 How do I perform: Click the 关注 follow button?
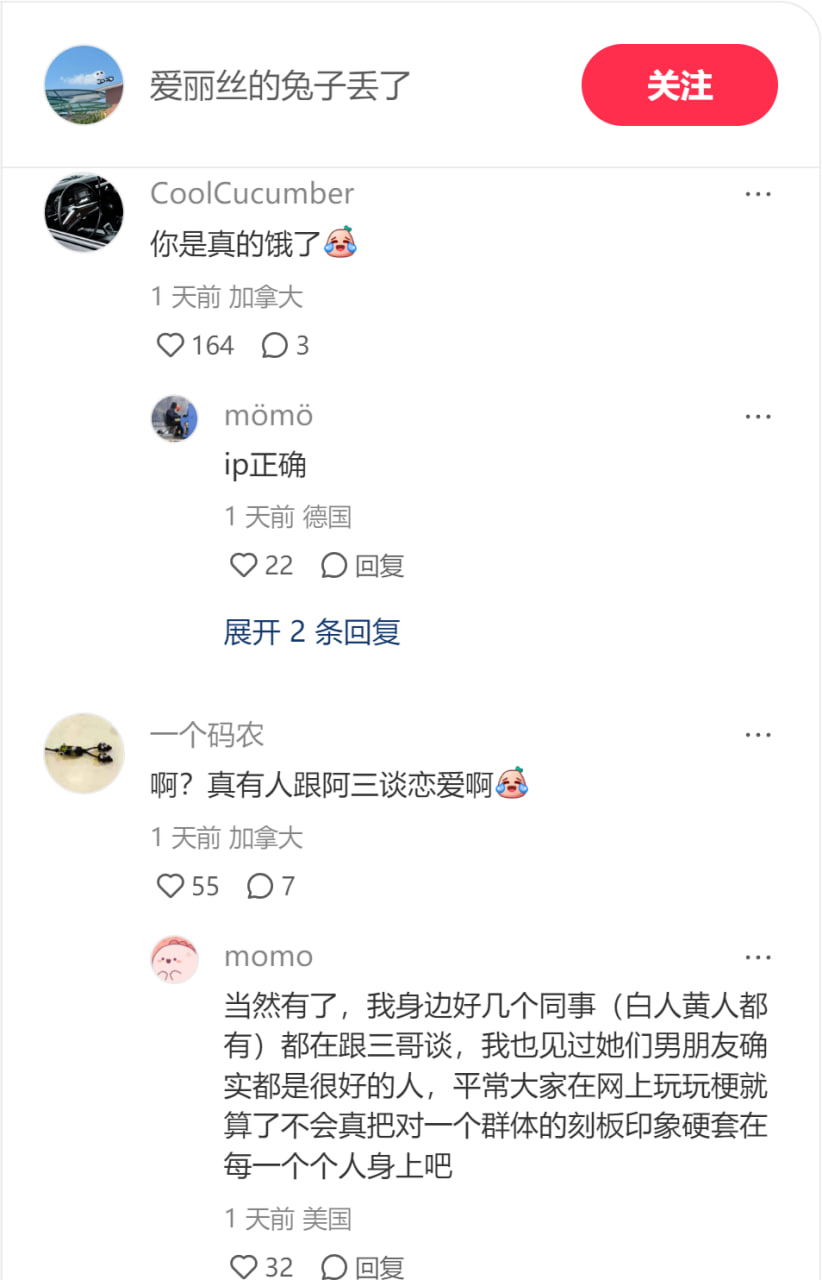[679, 85]
